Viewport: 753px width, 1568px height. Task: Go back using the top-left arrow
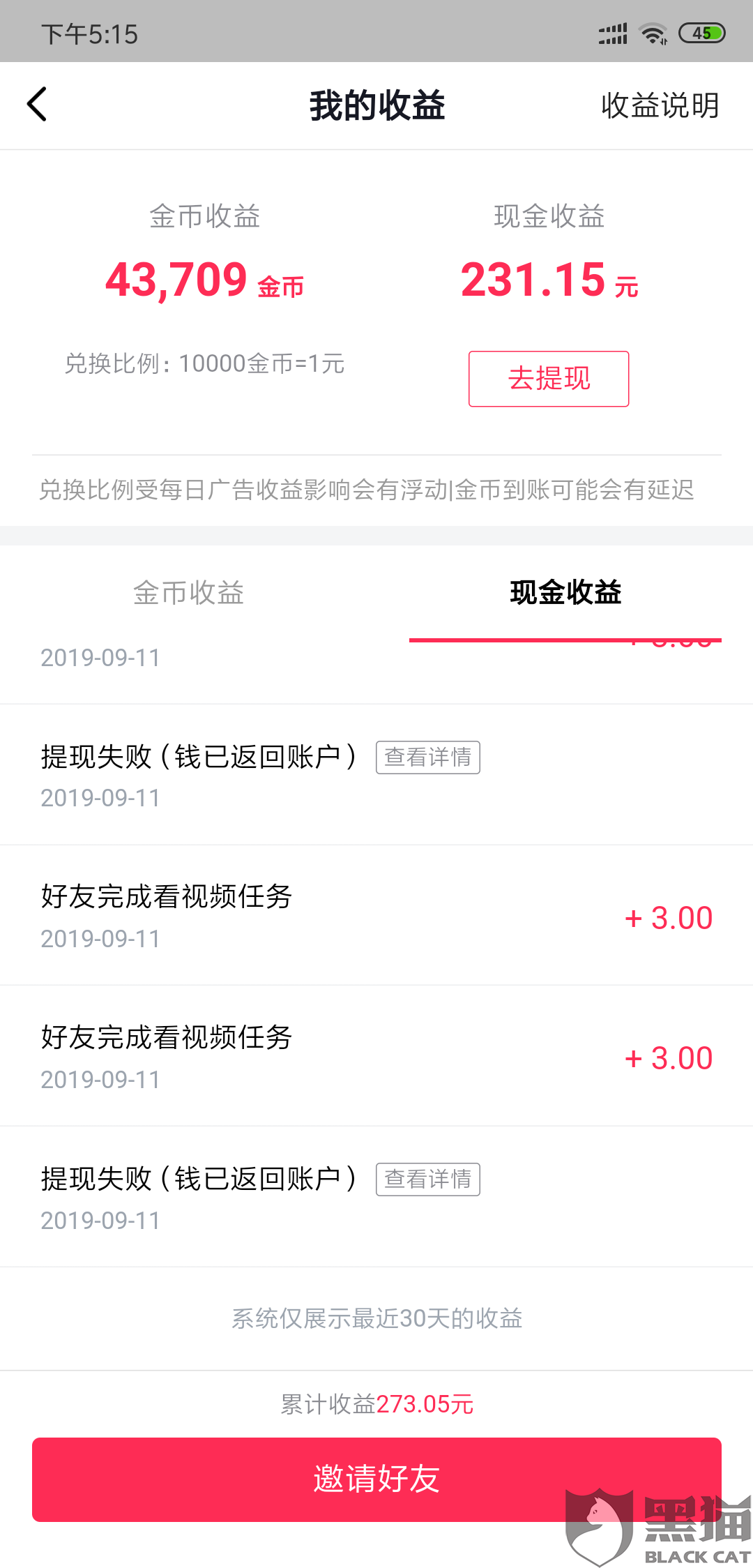pyautogui.click(x=37, y=105)
